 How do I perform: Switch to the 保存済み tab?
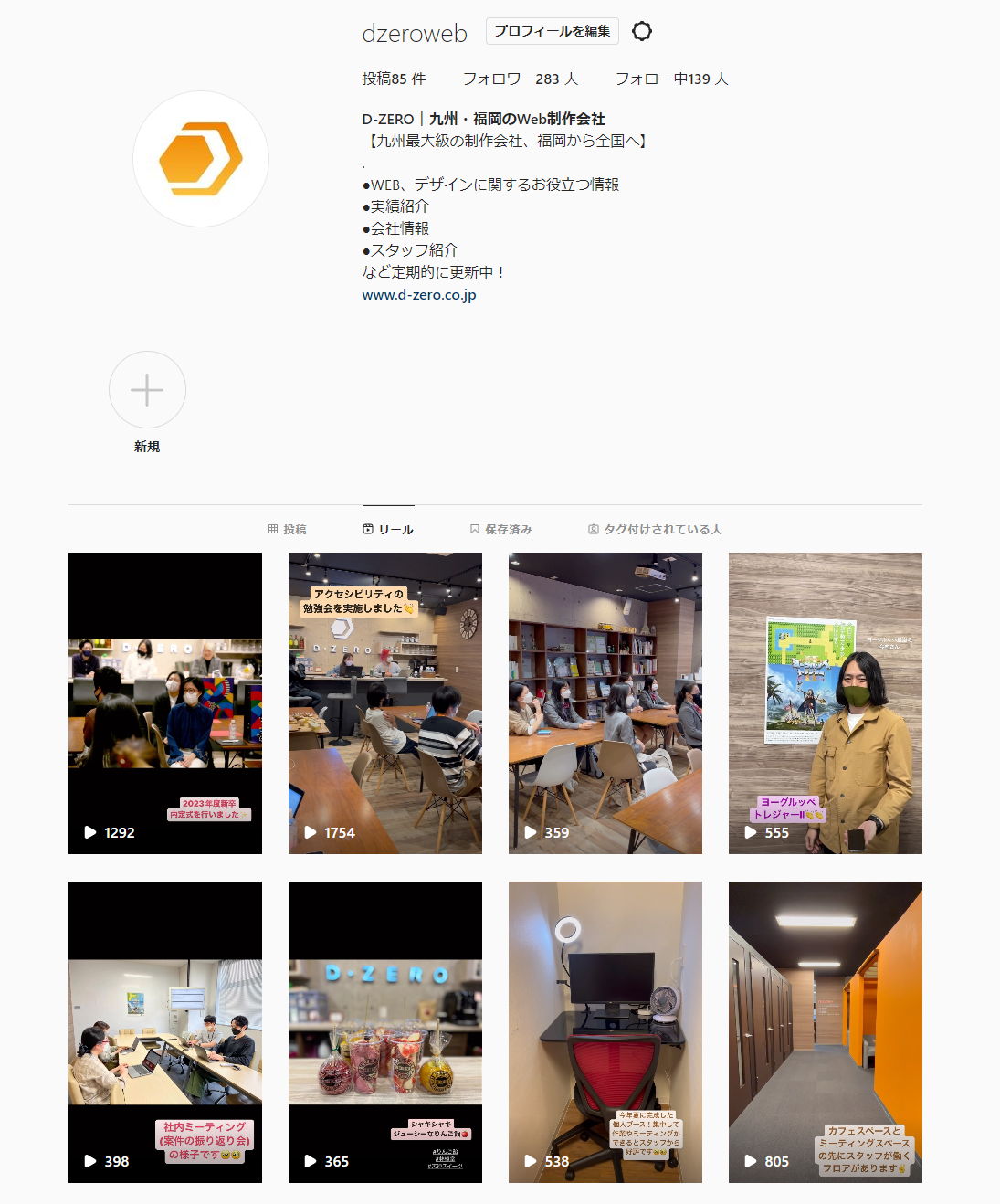point(500,530)
